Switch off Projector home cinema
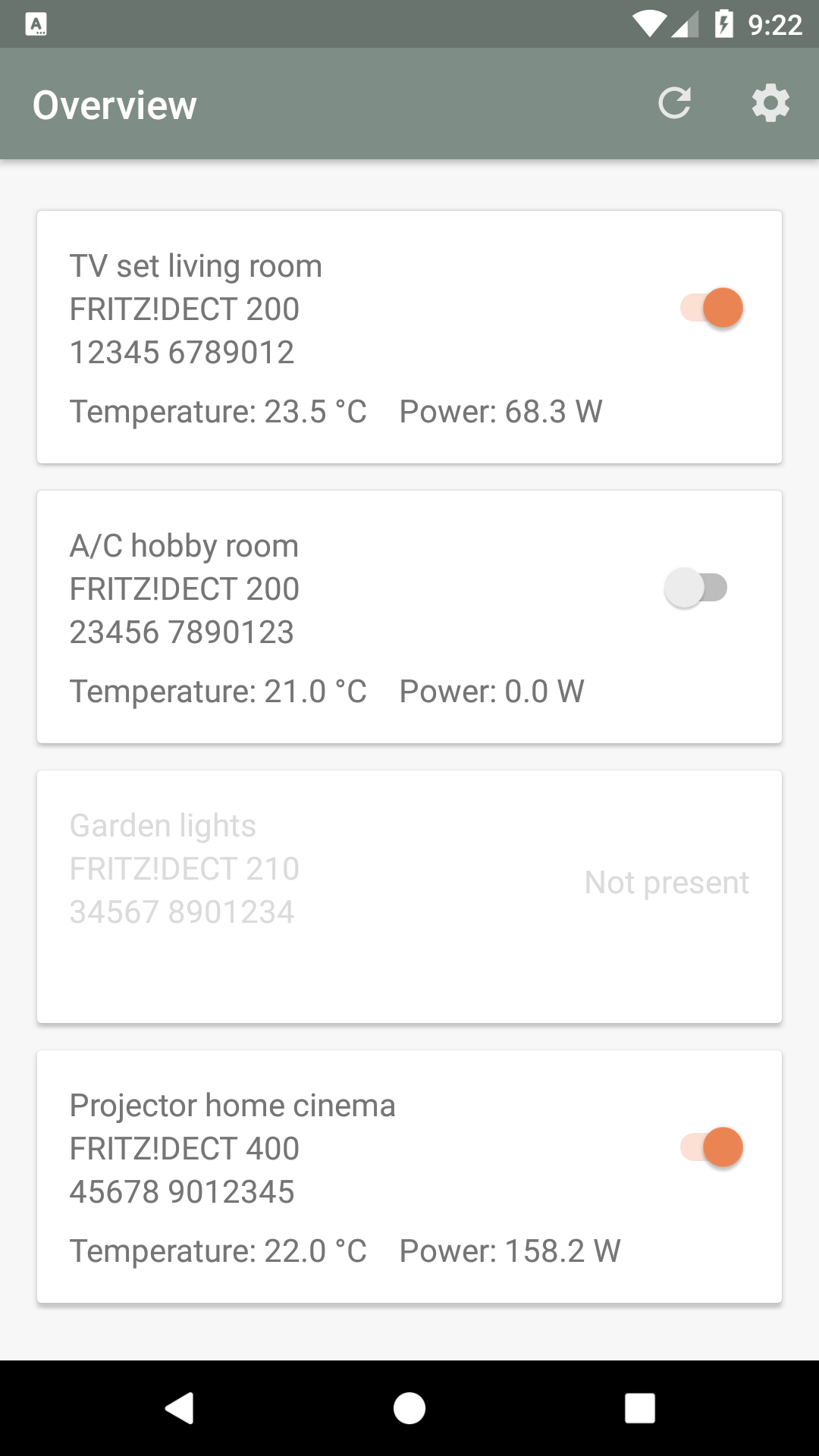Viewport: 819px width, 1456px height. pos(711,1147)
